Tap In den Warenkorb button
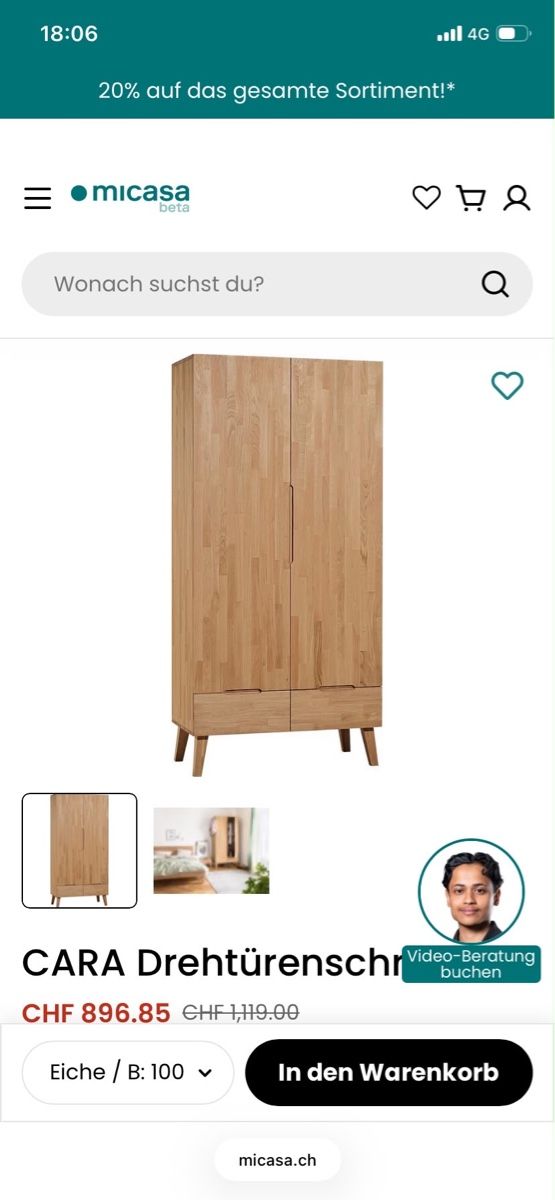Image resolution: width=555 pixels, height=1200 pixels. [389, 1072]
